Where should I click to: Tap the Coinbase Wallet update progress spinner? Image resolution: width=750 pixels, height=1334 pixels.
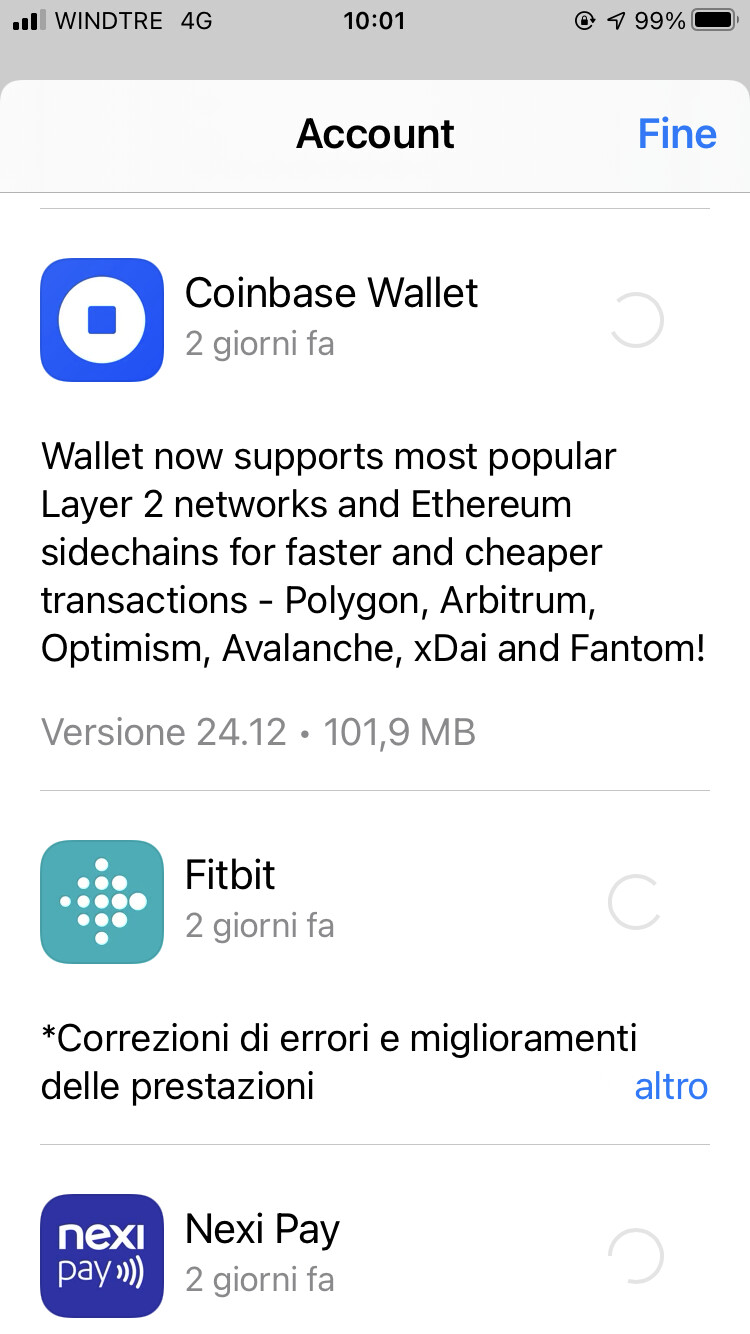pyautogui.click(x=636, y=320)
